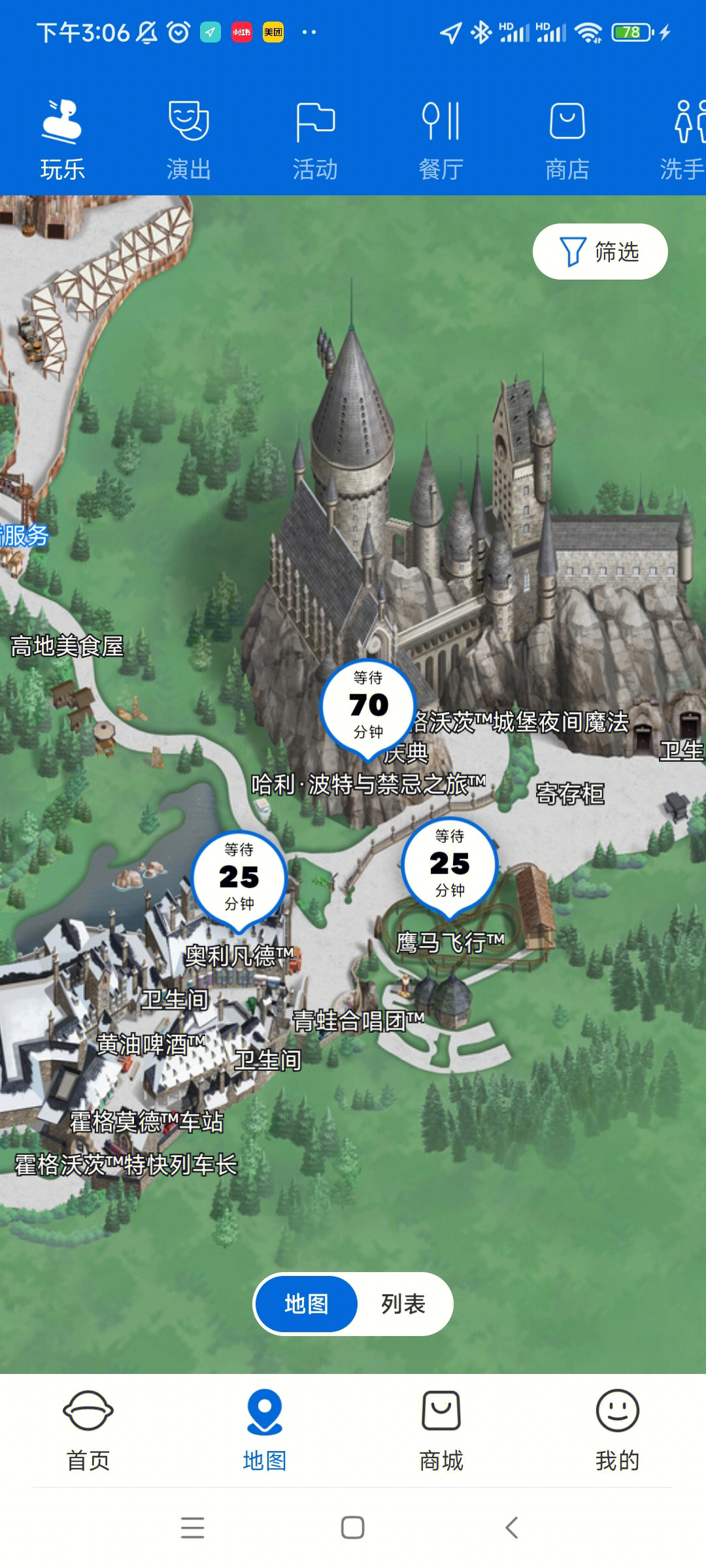Select the 玩乐 category tab

tap(62, 139)
